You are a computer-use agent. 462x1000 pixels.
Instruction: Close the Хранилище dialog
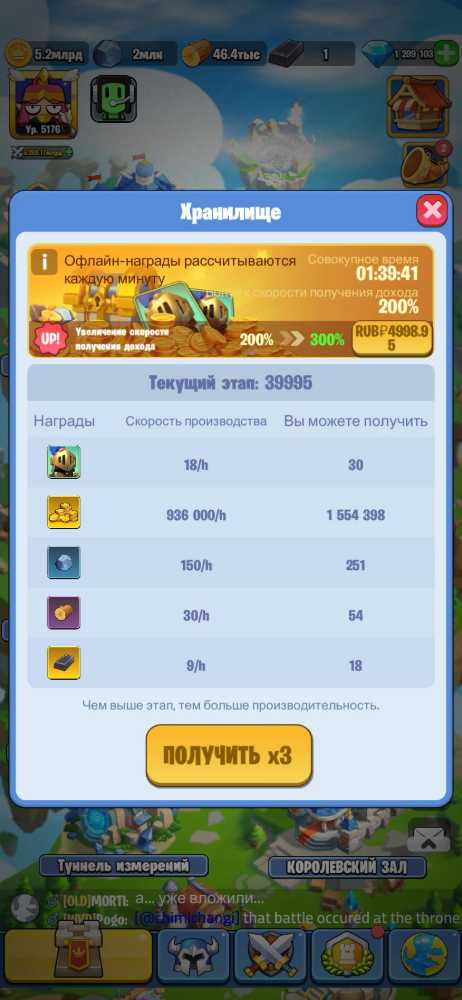432,210
